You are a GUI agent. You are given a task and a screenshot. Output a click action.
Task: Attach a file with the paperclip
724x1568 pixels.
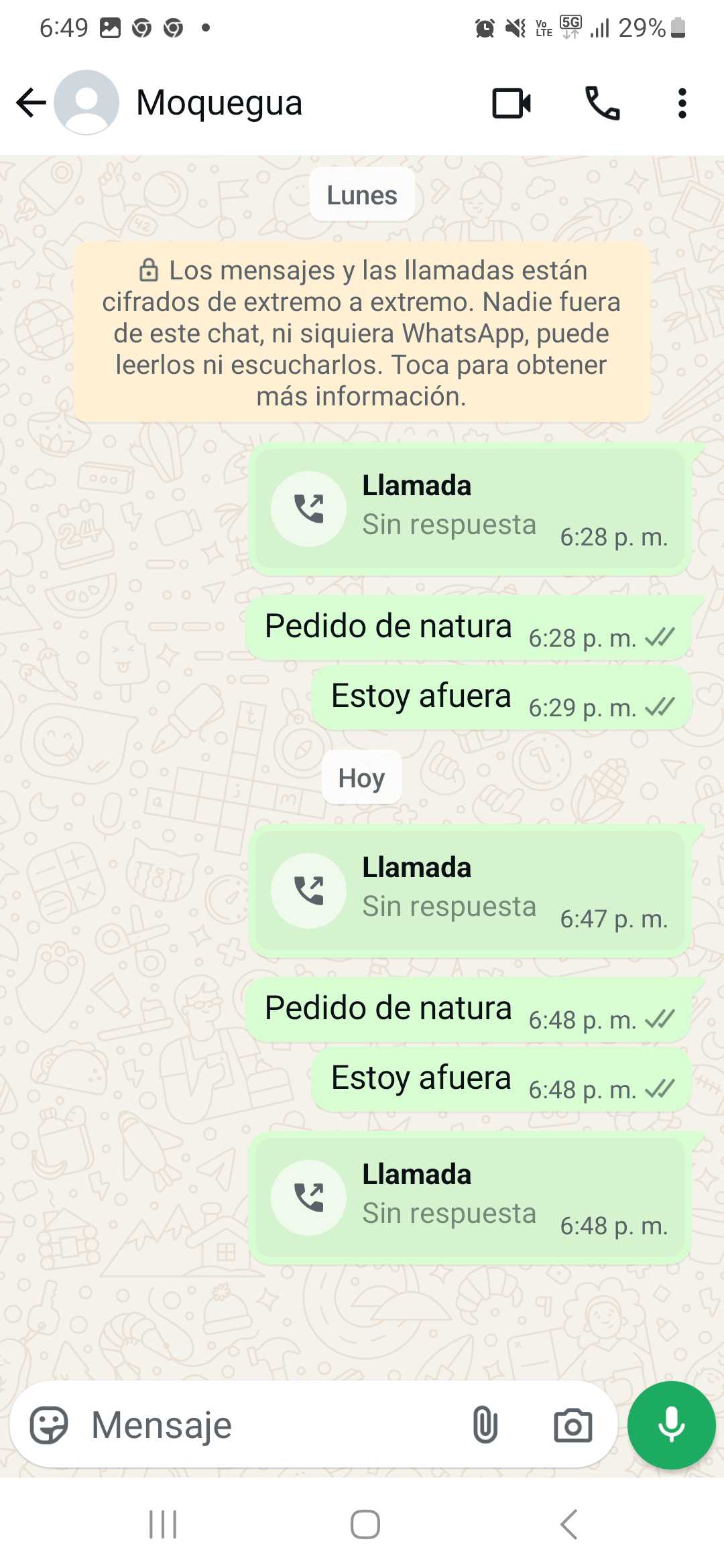[485, 1425]
